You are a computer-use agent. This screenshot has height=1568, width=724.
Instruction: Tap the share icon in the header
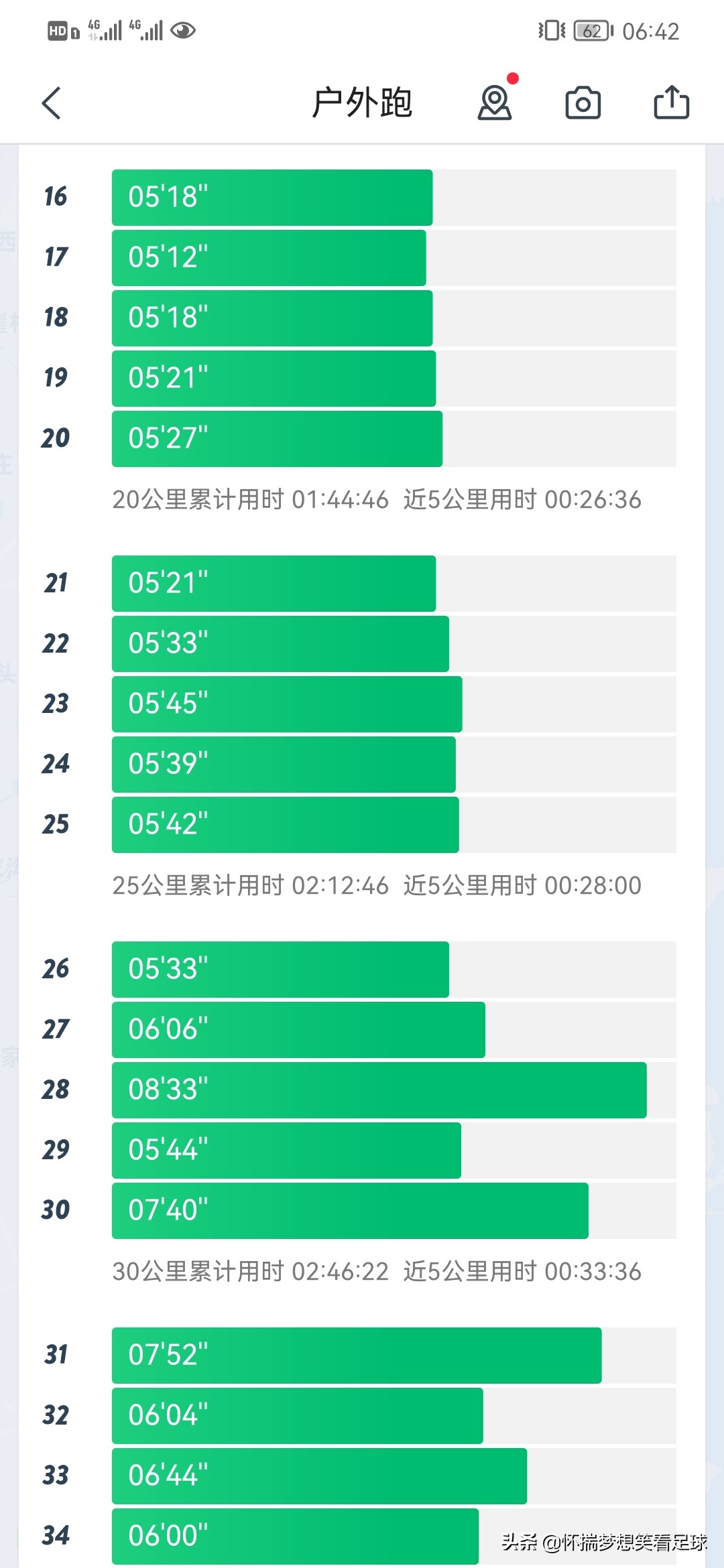coord(672,103)
